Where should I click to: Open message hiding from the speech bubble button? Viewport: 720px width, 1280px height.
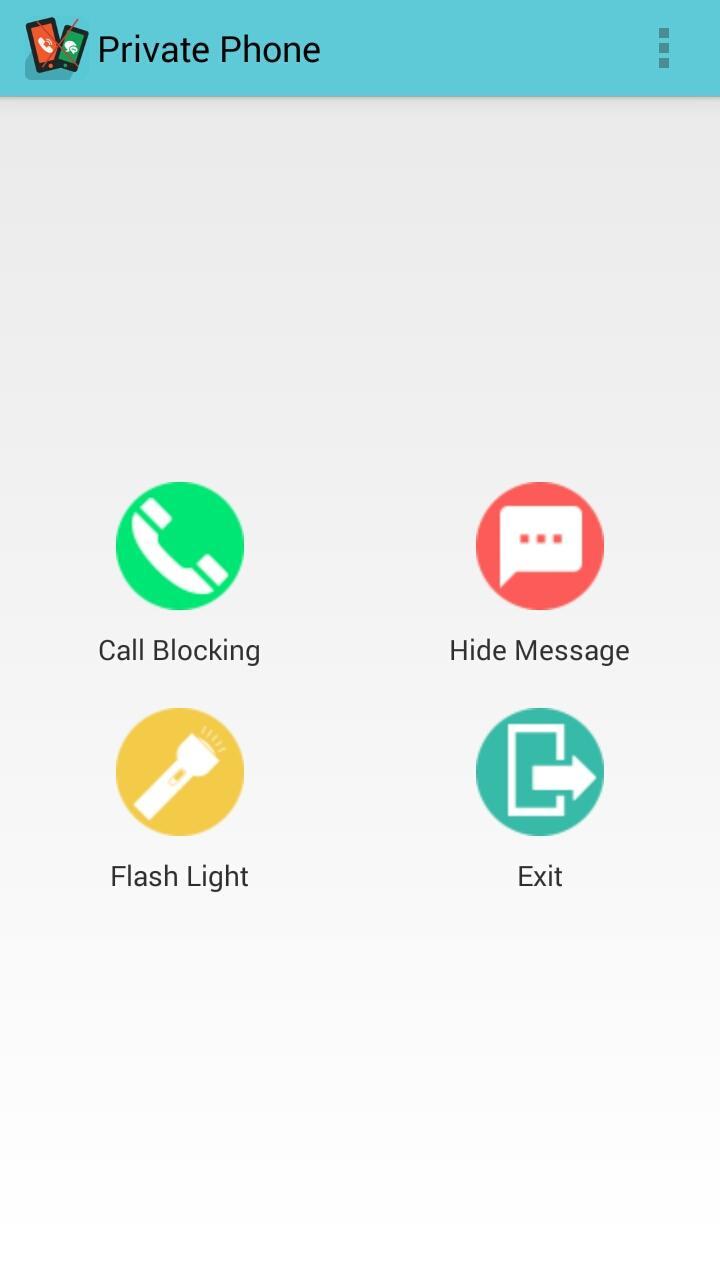(540, 545)
